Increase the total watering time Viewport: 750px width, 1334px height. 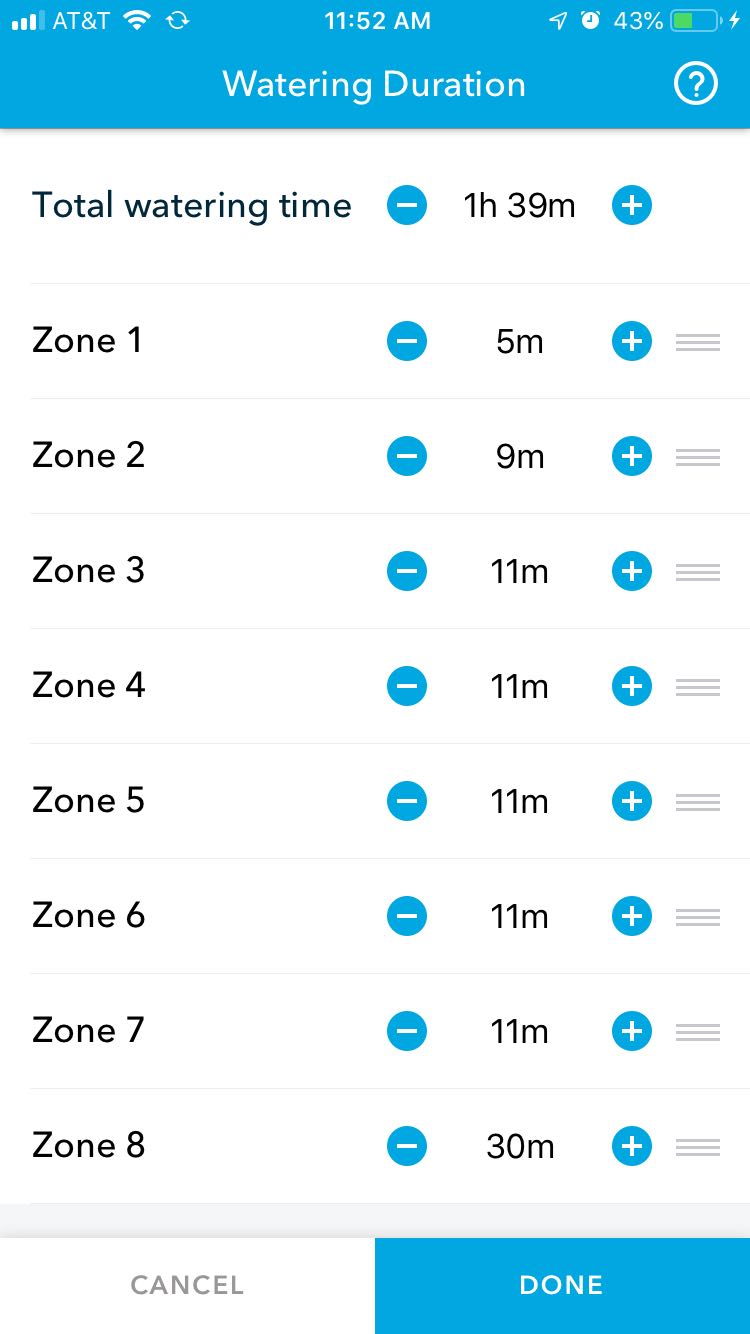click(632, 206)
